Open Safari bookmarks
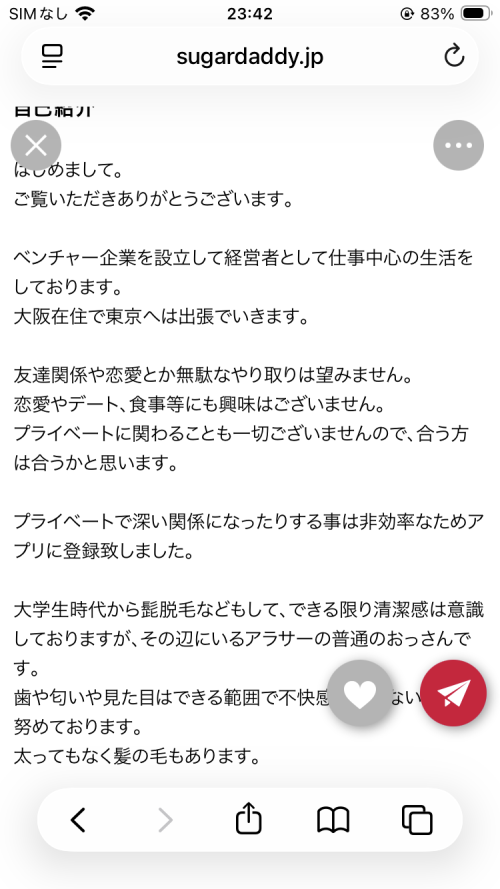500x889 pixels. (x=333, y=820)
